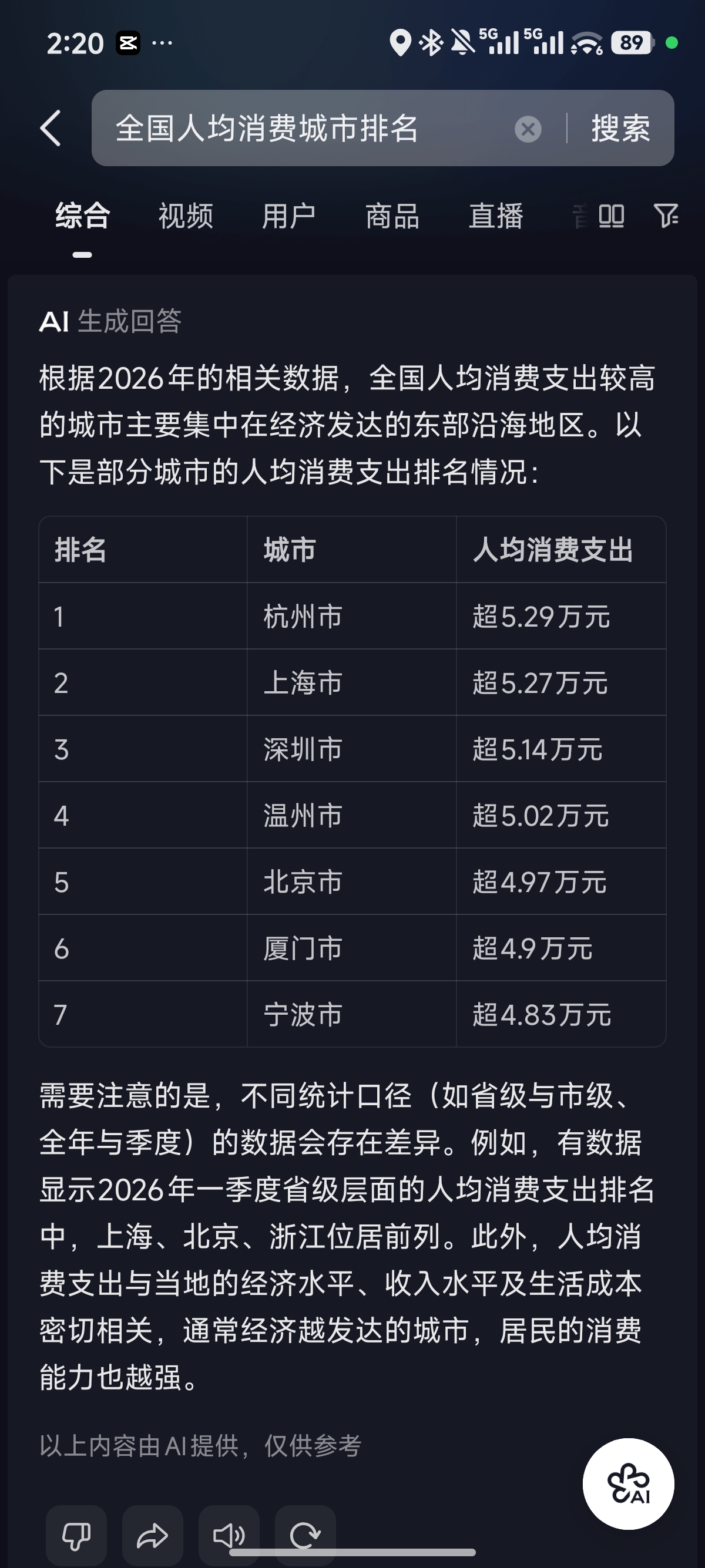
Task: Go back using the top-left arrow
Action: click(51, 129)
